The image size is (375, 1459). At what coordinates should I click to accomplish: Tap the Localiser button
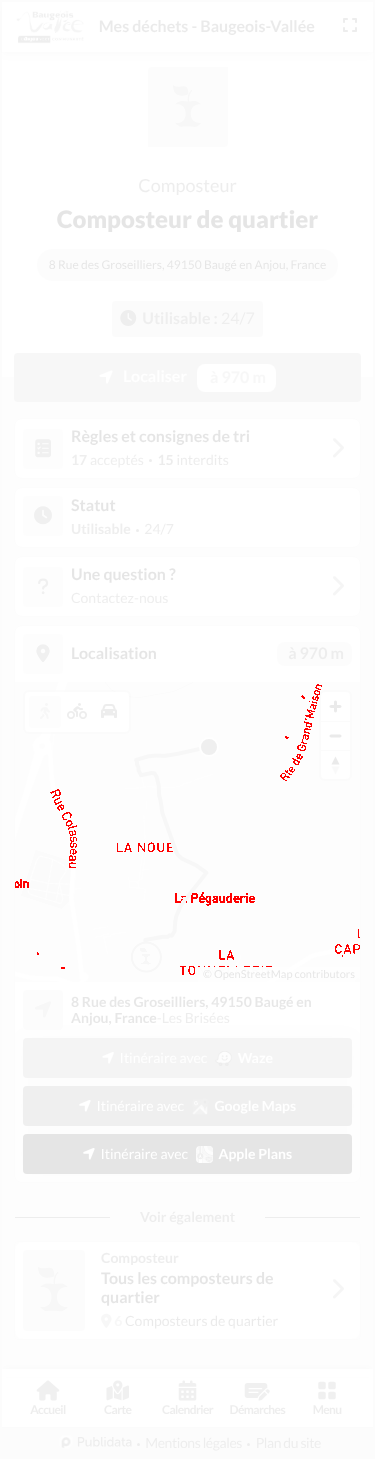(187, 377)
